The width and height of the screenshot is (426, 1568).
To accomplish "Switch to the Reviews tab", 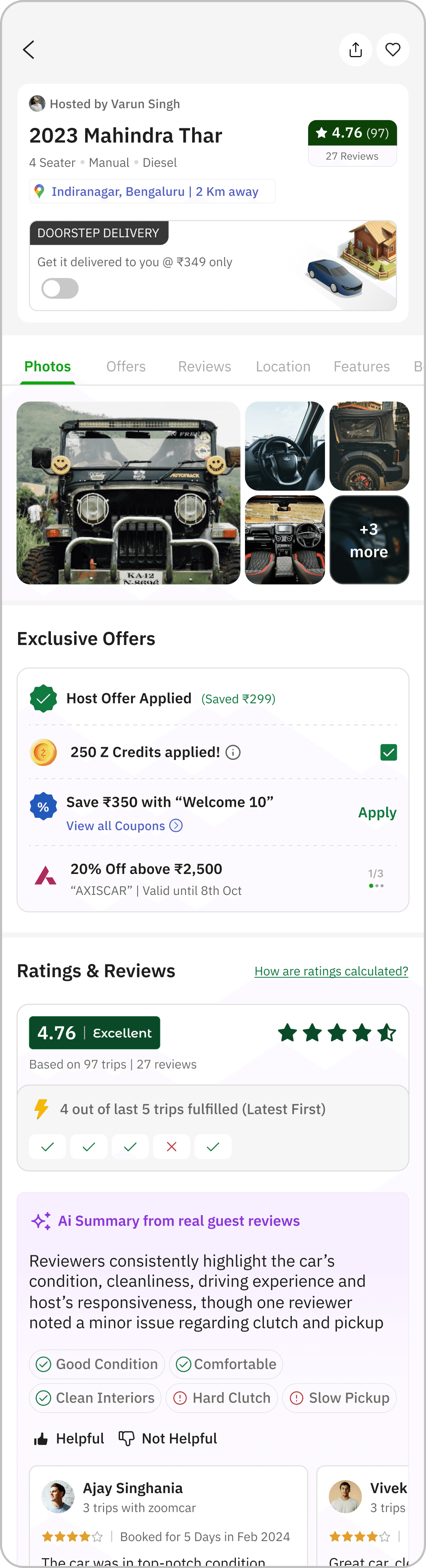I will [x=204, y=366].
